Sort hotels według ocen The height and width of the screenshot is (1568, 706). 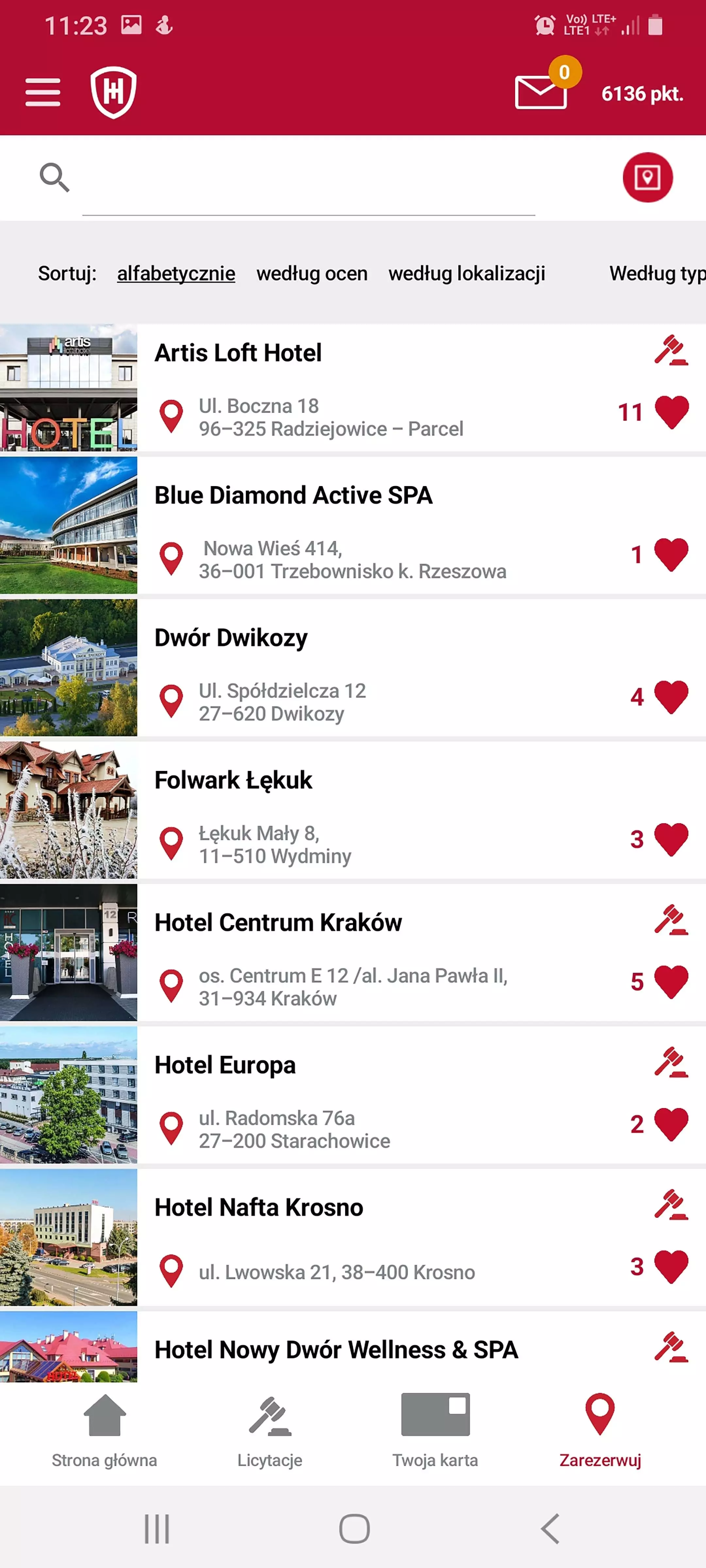[x=312, y=273]
